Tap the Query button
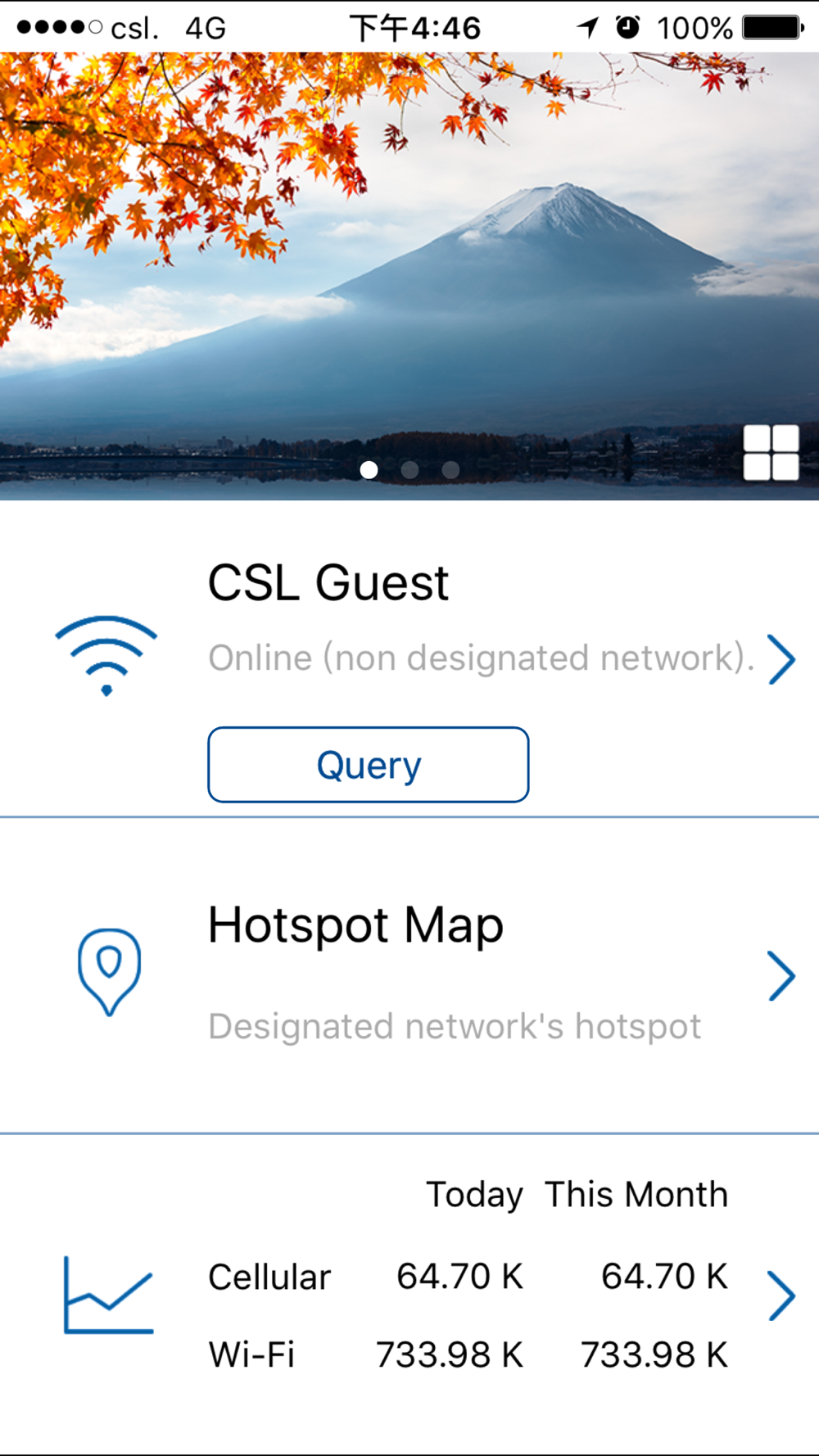Viewport: 819px width, 1456px height. (369, 765)
